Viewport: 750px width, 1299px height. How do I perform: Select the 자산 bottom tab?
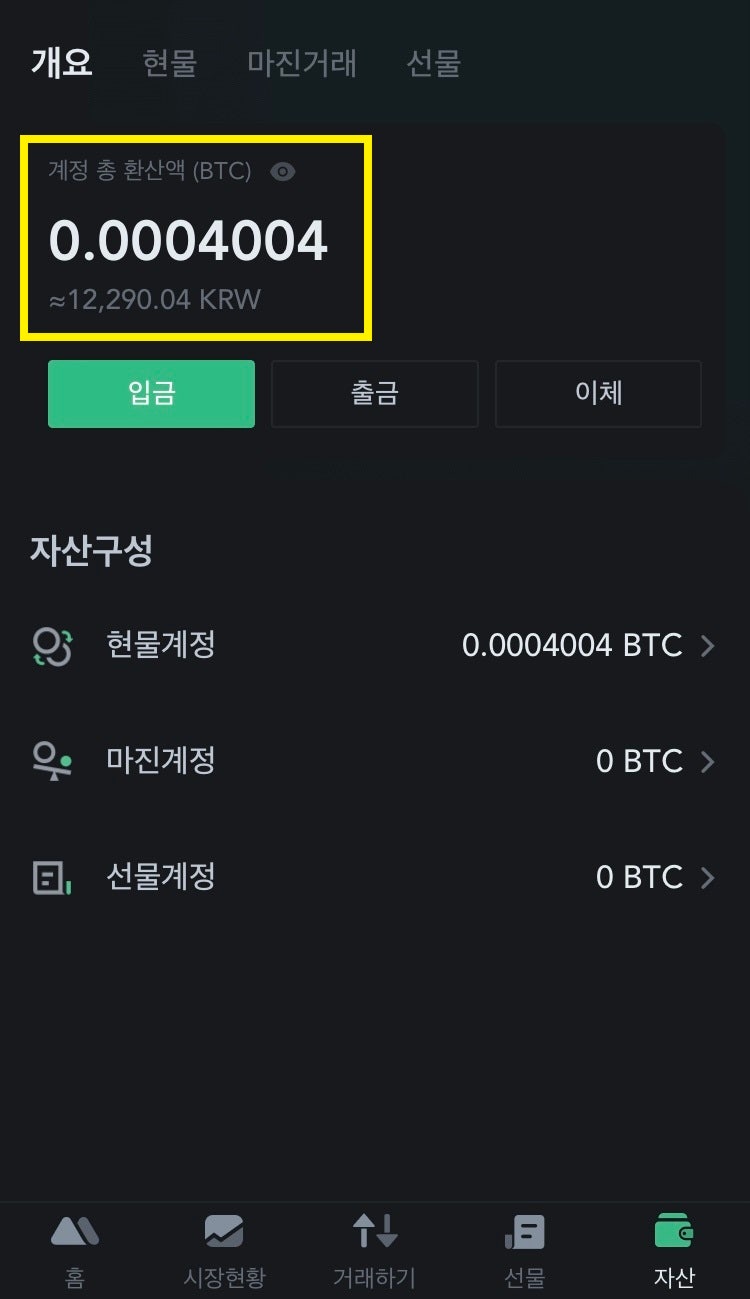click(x=674, y=1250)
